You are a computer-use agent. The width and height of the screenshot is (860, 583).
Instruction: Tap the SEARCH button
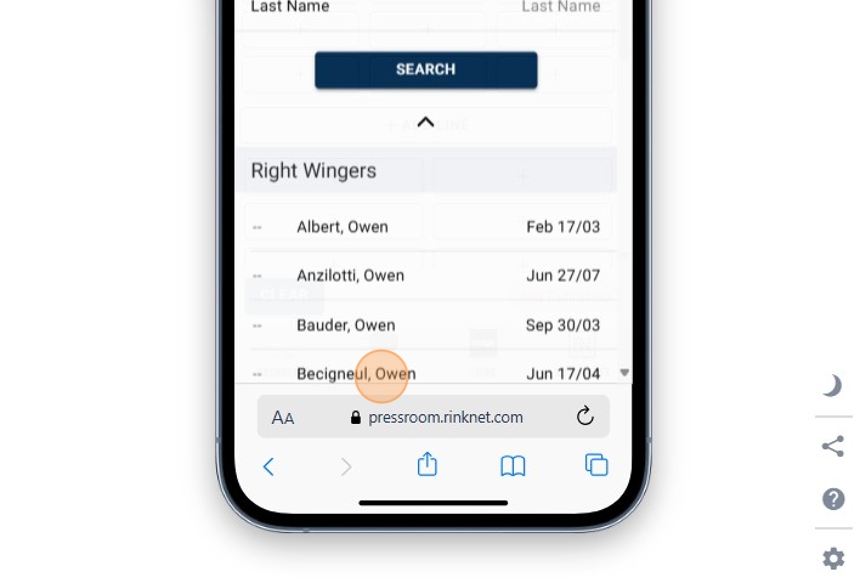426,70
